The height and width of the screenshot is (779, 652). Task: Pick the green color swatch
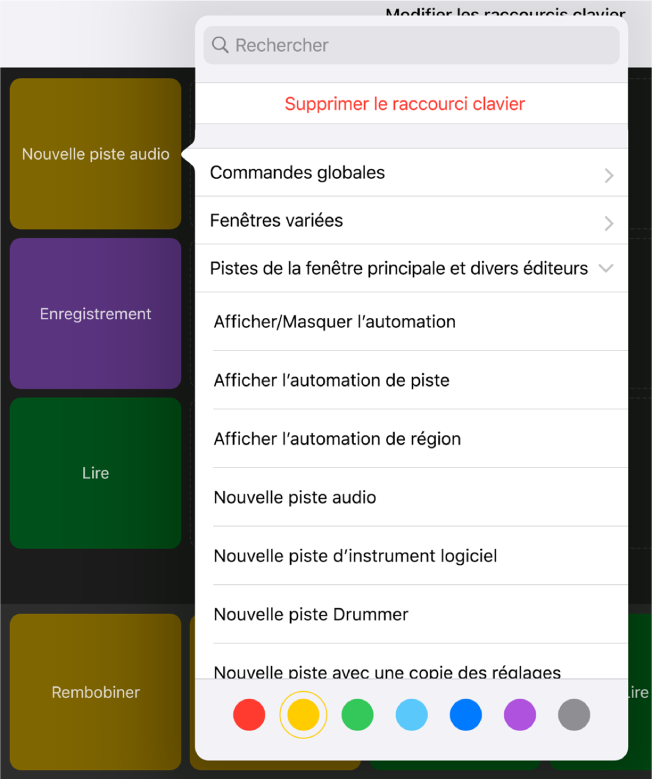pos(357,715)
